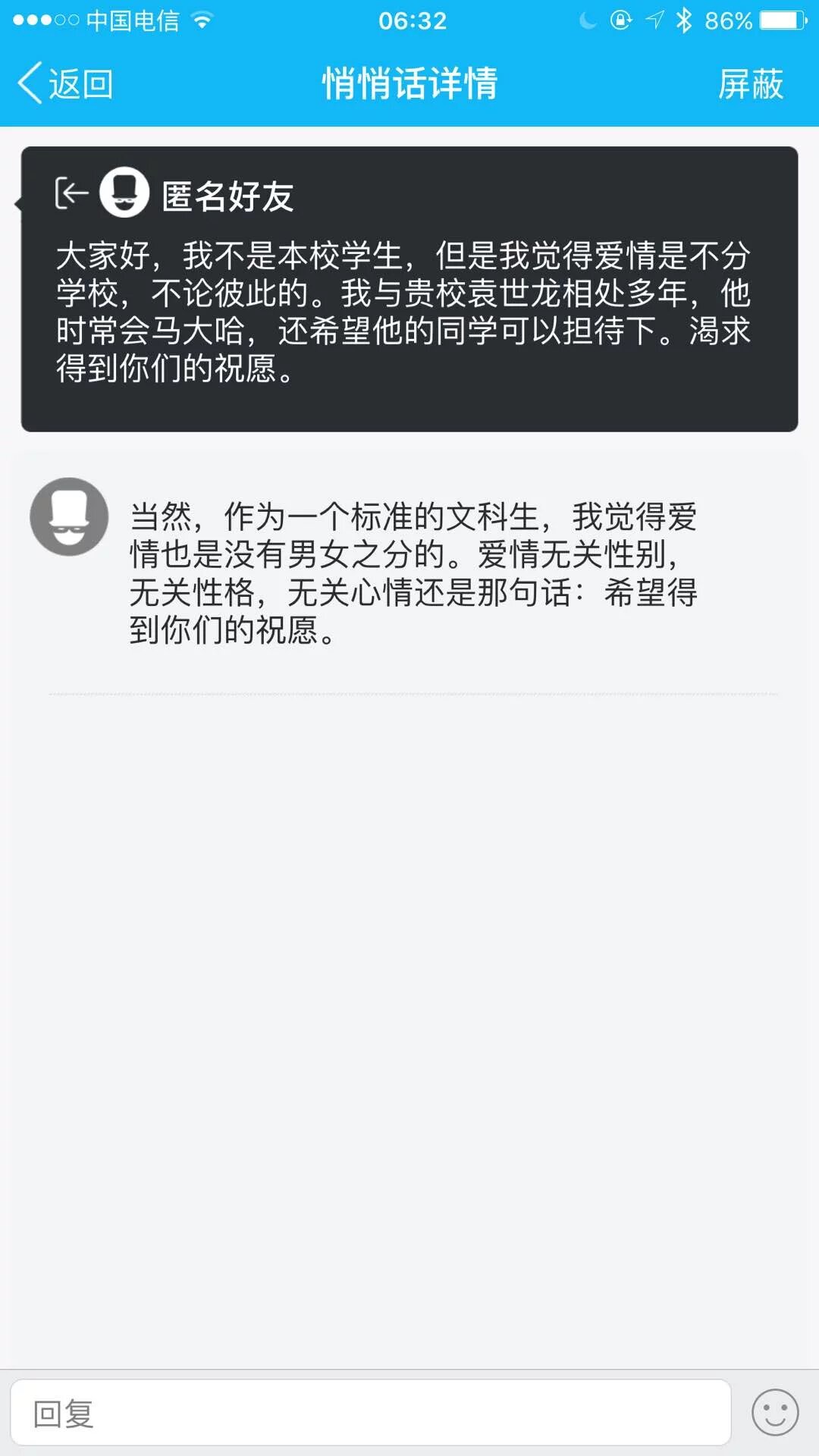Screen dimensions: 819x1456
Task: Open the emoji smiley picker
Action: [x=774, y=1413]
